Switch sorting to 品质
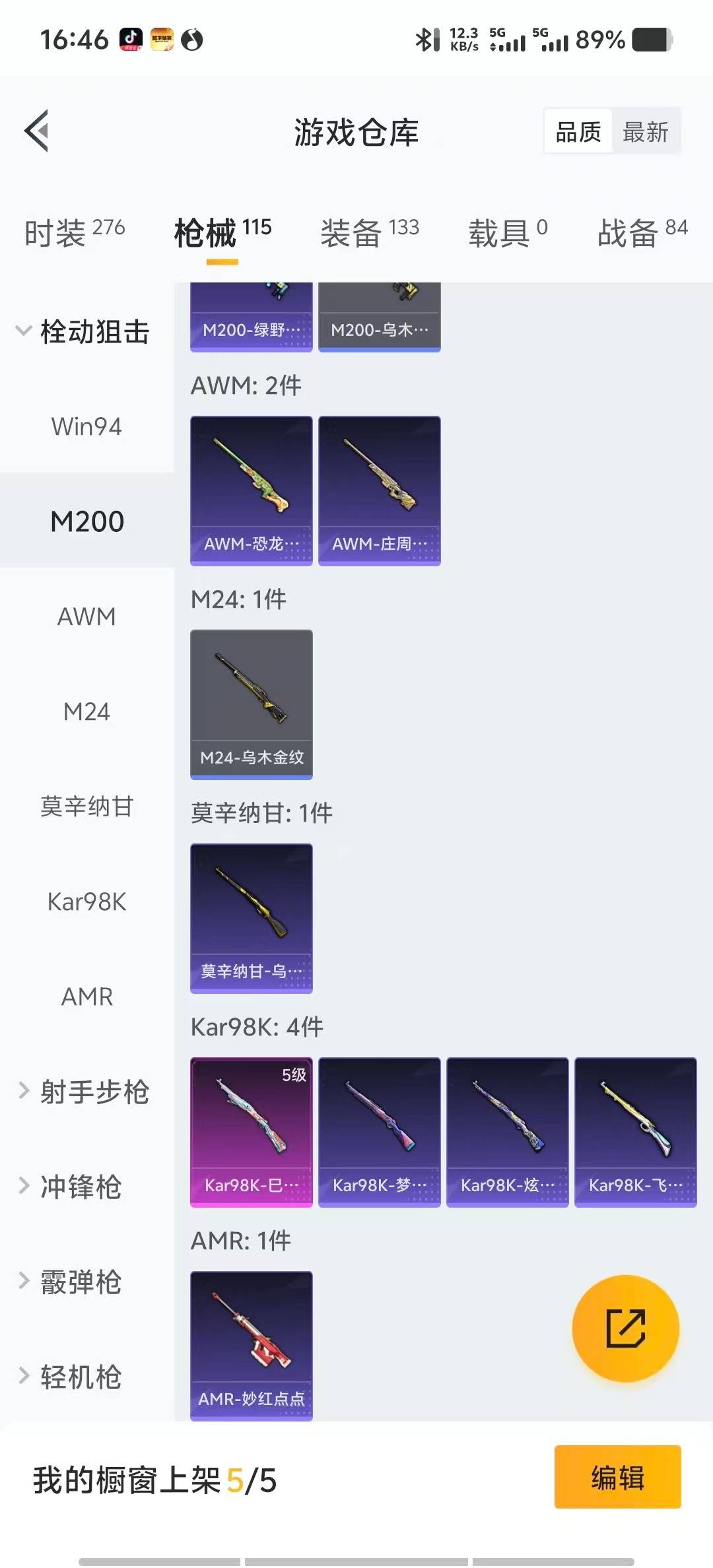The width and height of the screenshot is (713, 1568). [x=577, y=131]
